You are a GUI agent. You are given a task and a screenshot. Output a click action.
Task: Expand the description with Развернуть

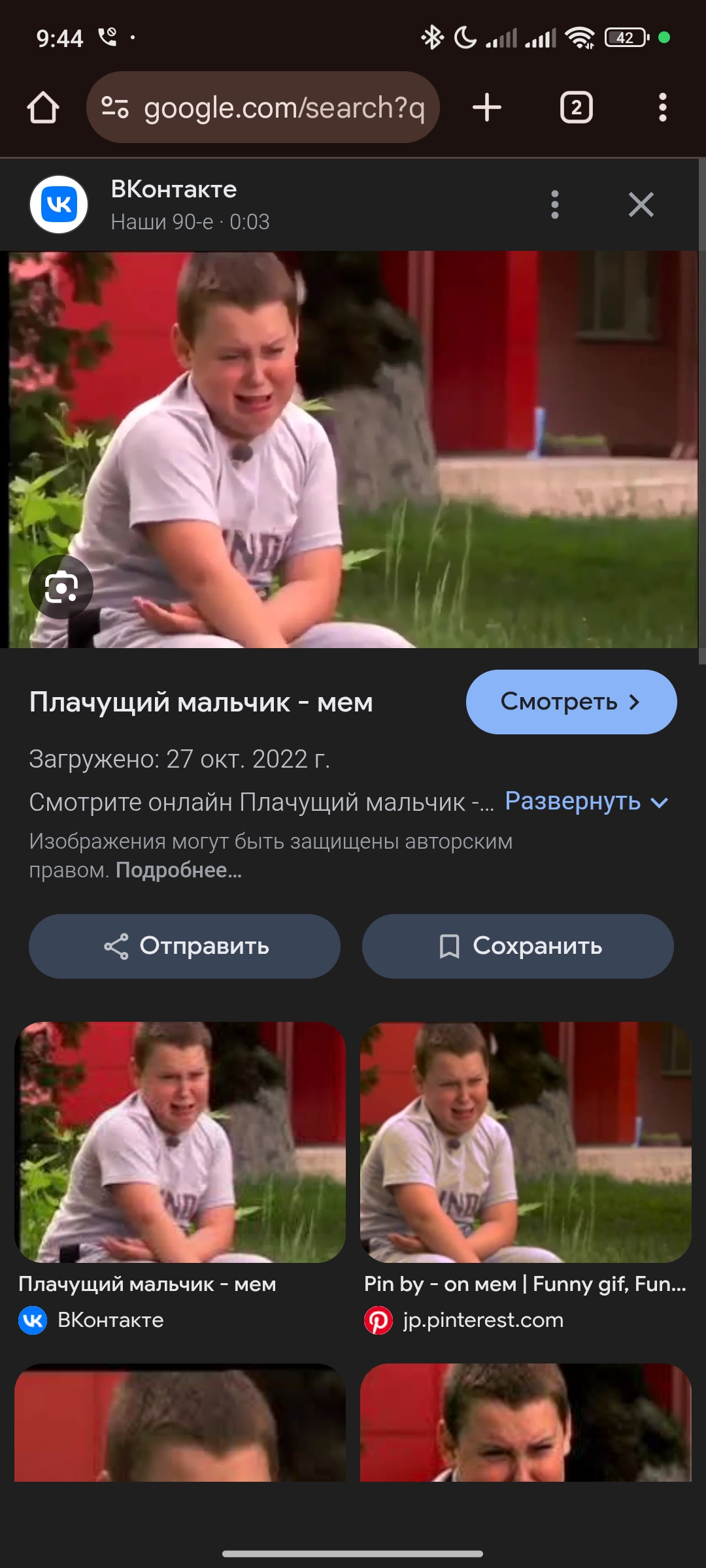(586, 802)
